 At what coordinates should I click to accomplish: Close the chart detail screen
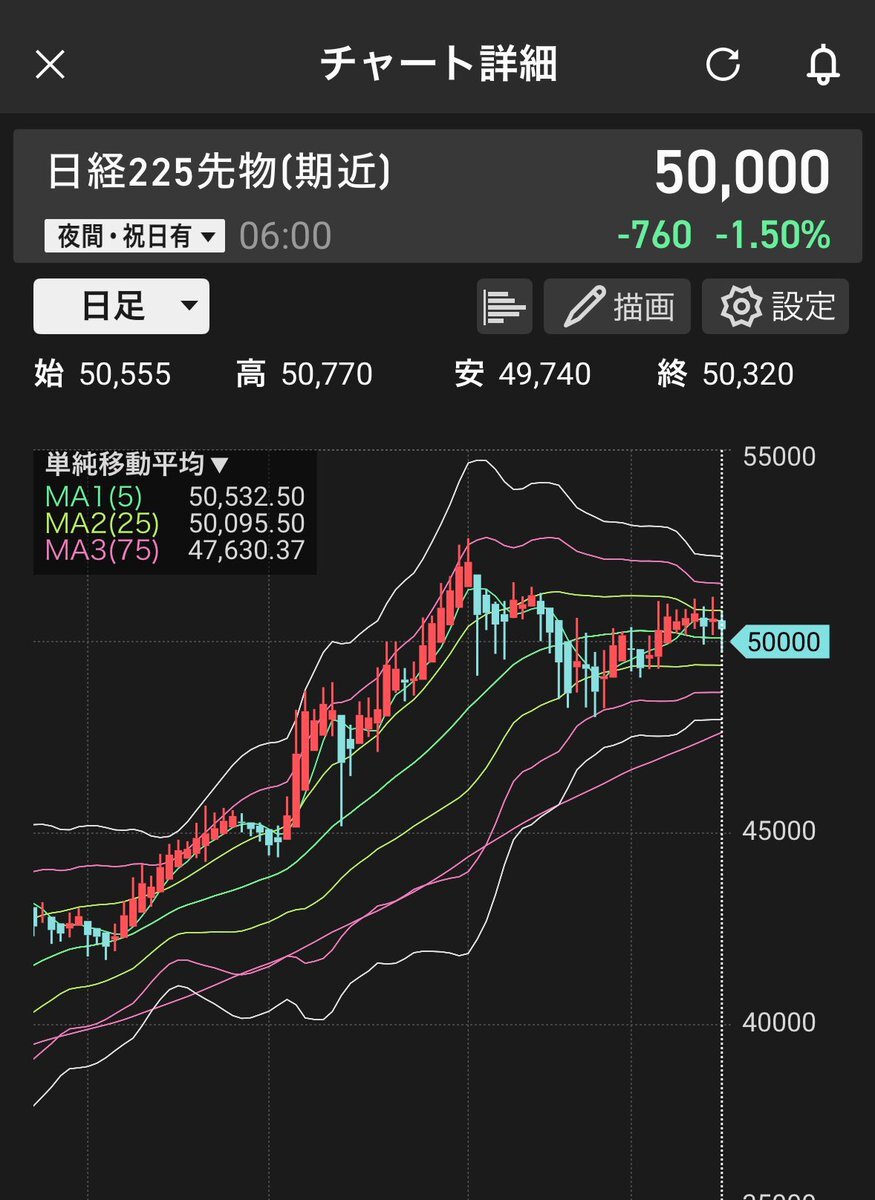click(50, 66)
